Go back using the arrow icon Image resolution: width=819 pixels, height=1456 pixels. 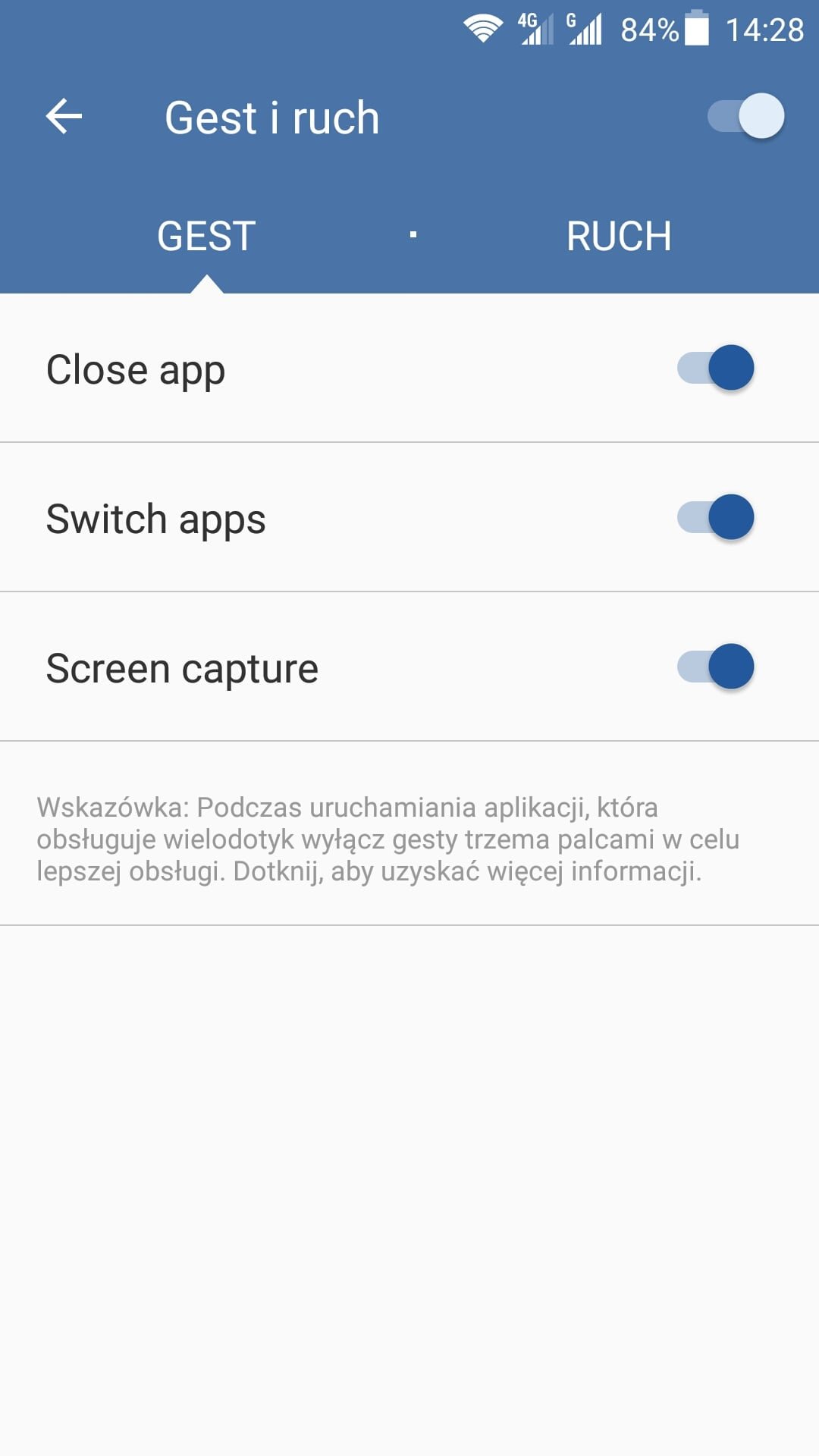click(x=64, y=117)
